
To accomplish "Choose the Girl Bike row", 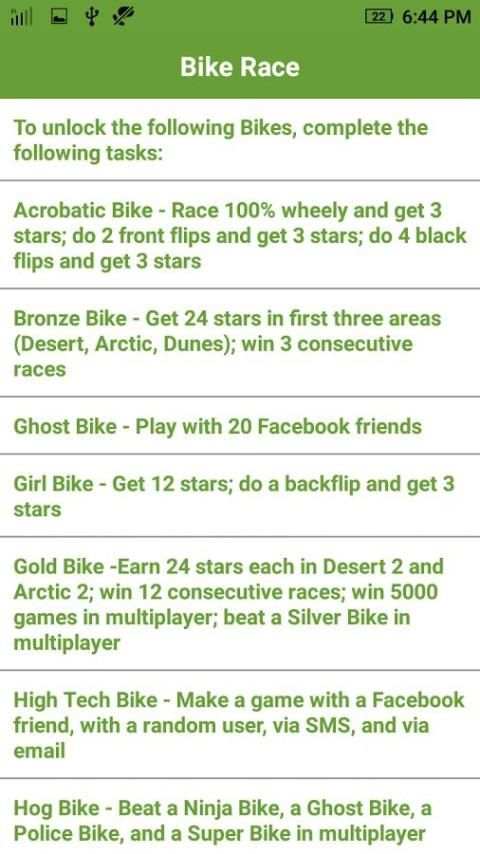I will [x=240, y=495].
